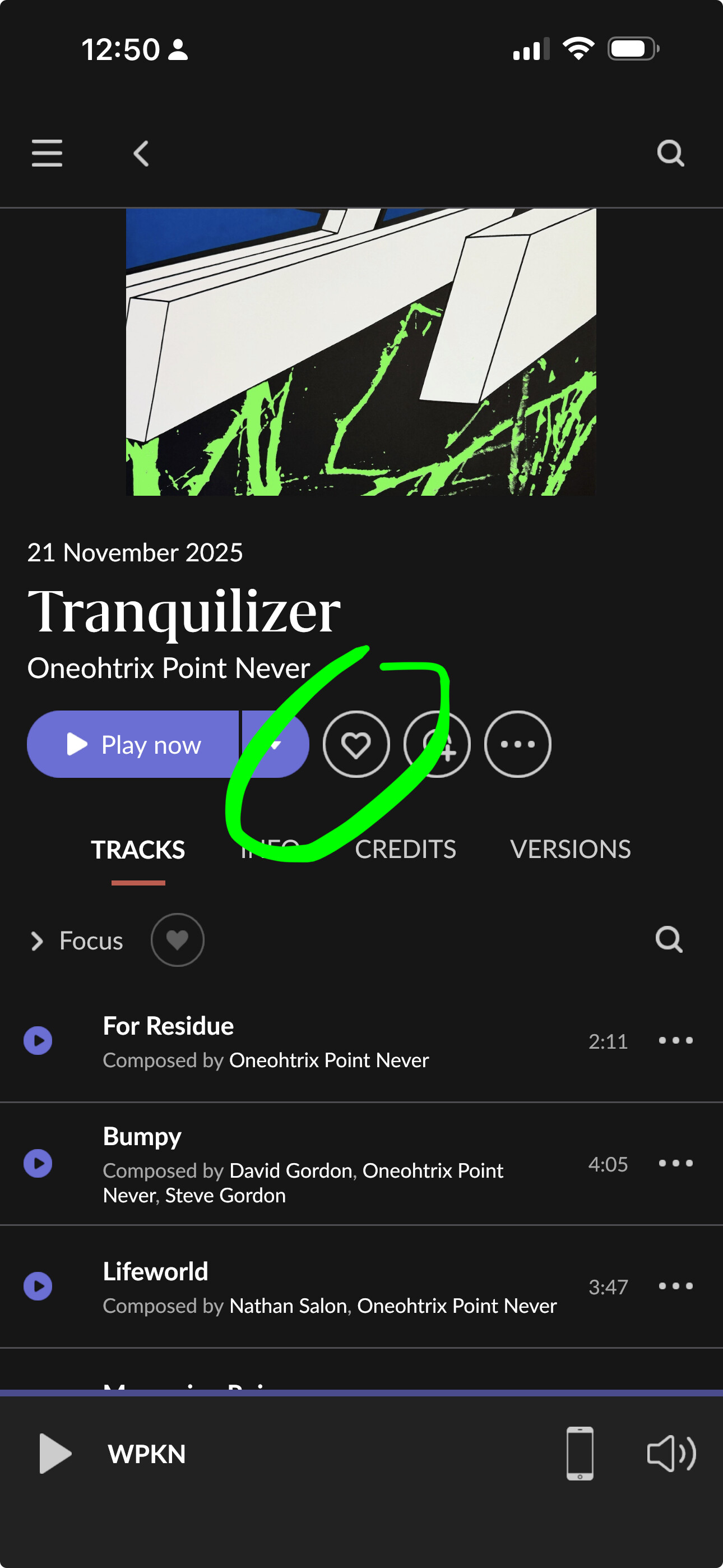
Task: Open the hamburger menu
Action: point(47,153)
